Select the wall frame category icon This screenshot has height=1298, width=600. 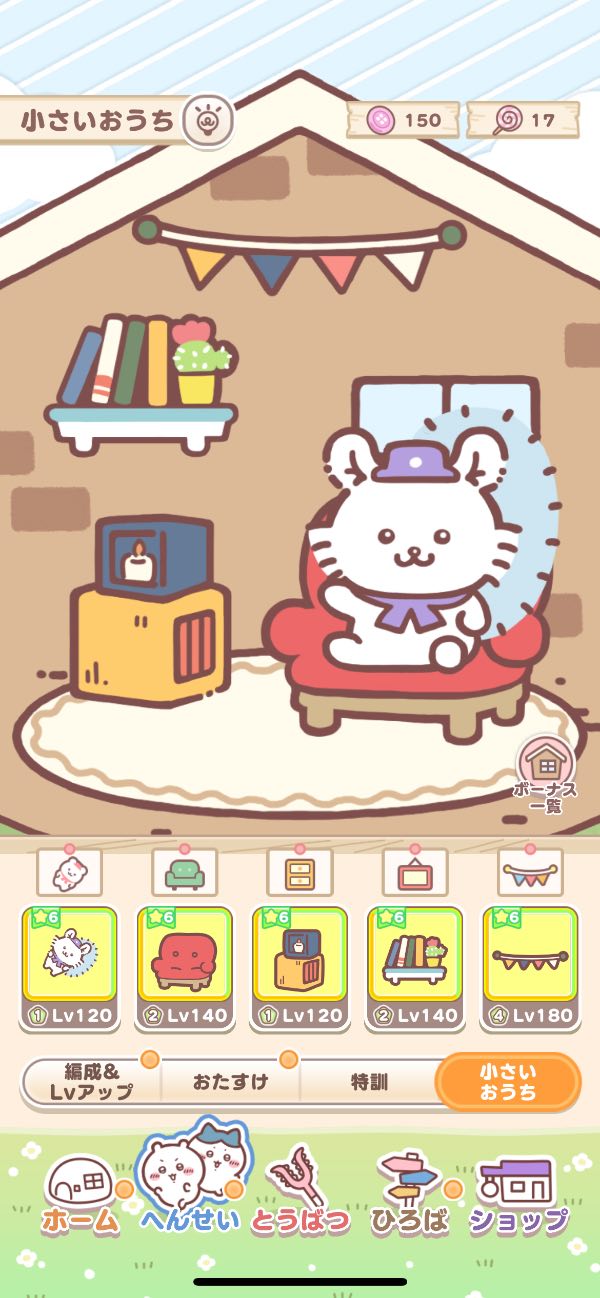[x=415, y=871]
